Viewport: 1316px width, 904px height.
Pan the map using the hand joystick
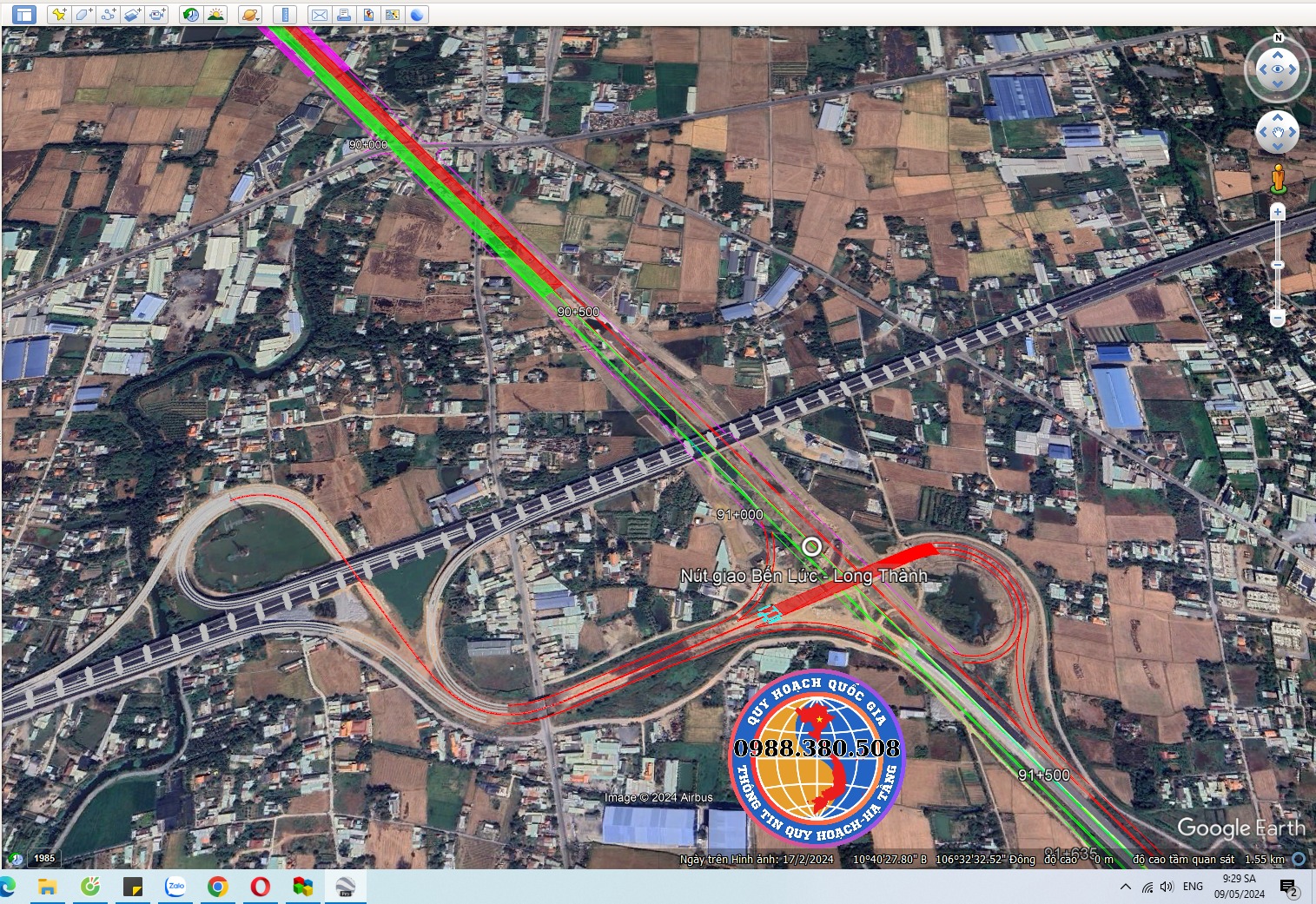[x=1277, y=133]
